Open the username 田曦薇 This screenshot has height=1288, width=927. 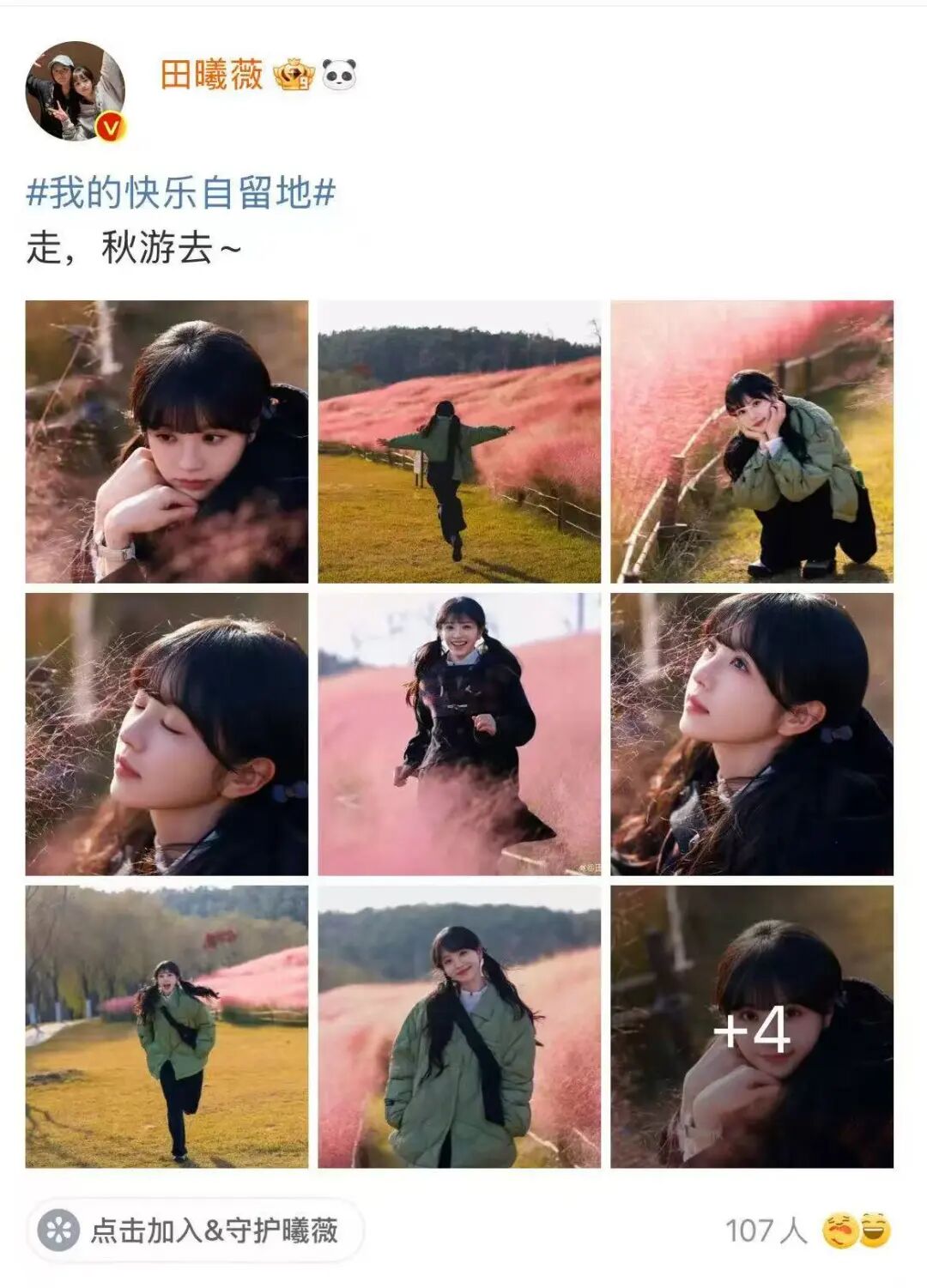(211, 76)
